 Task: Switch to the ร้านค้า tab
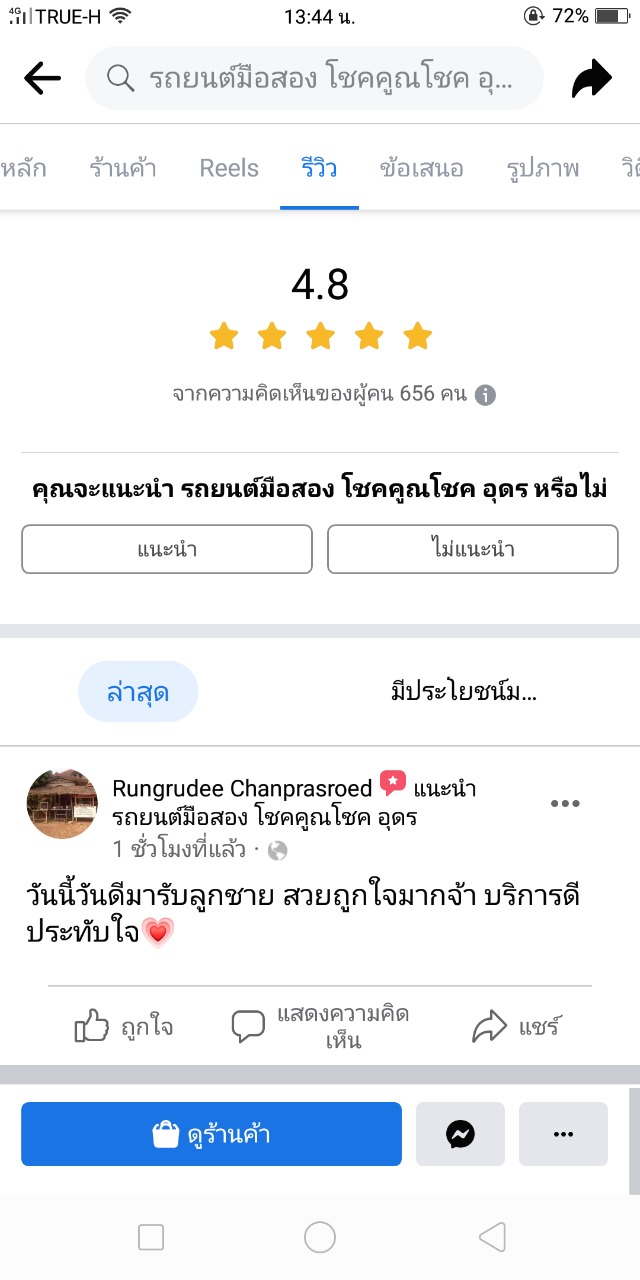click(123, 168)
